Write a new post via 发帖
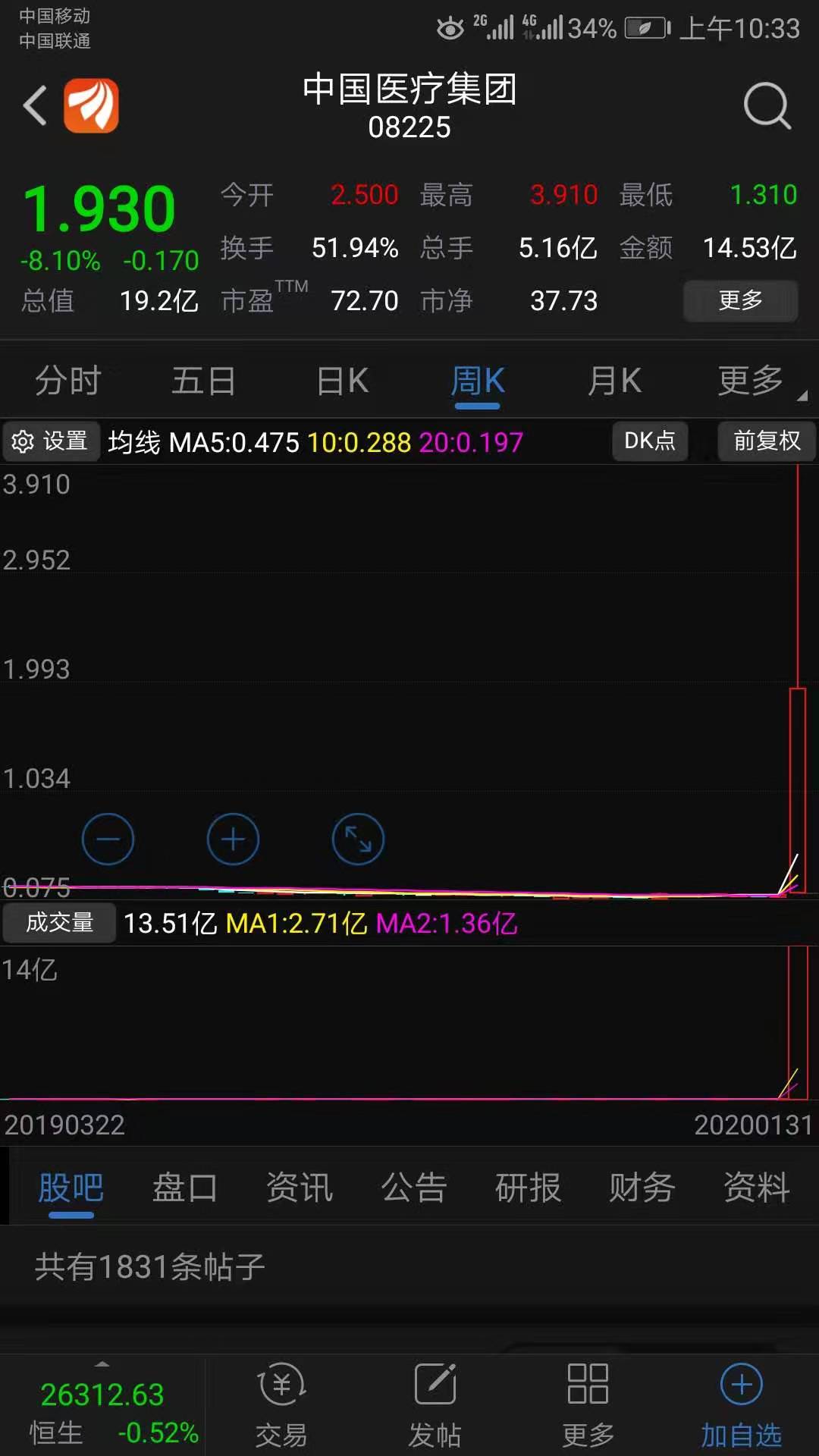This screenshot has width=819, height=1456. (435, 1403)
